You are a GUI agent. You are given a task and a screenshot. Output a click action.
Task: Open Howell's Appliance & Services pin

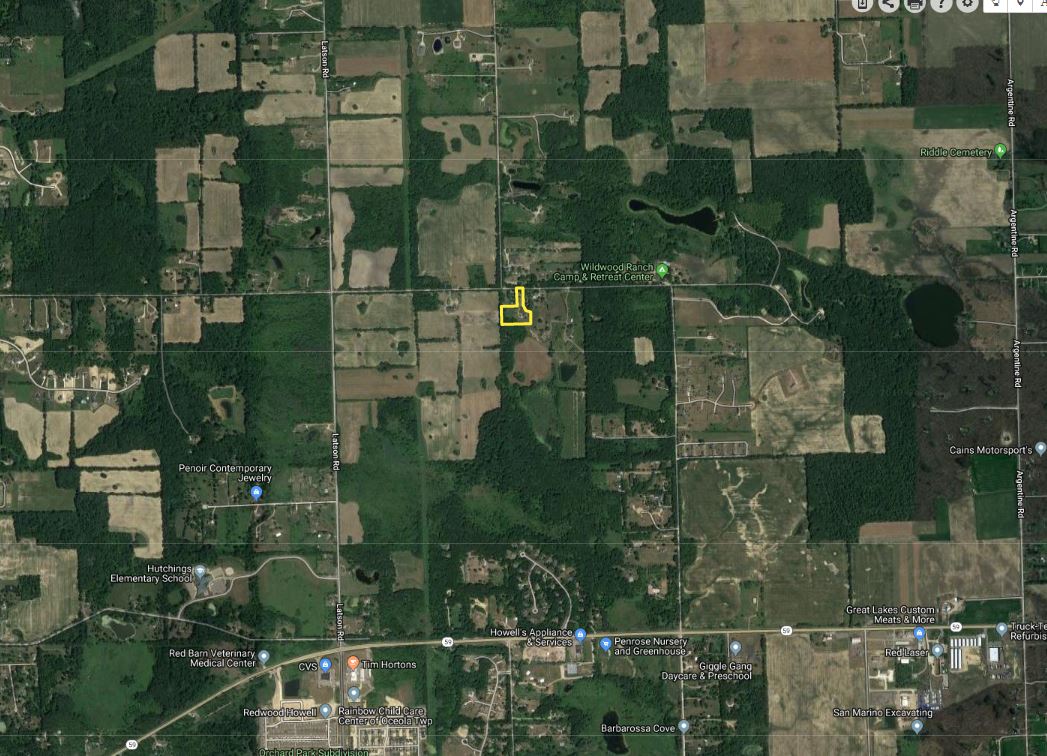click(580, 633)
